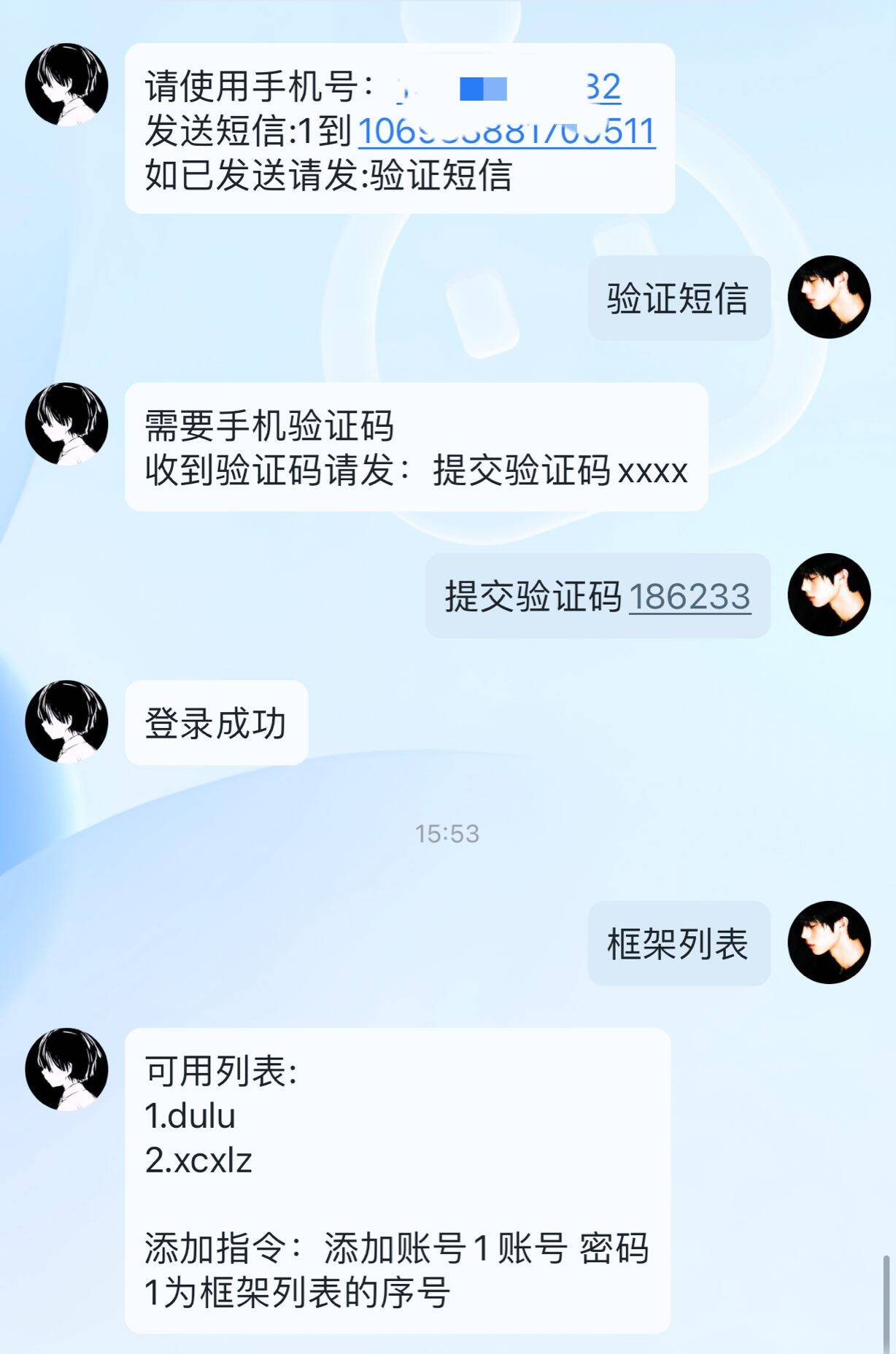Open the bot's avatar beside 可用列表 message
Image resolution: width=896 pixels, height=1354 pixels.
[66, 1069]
